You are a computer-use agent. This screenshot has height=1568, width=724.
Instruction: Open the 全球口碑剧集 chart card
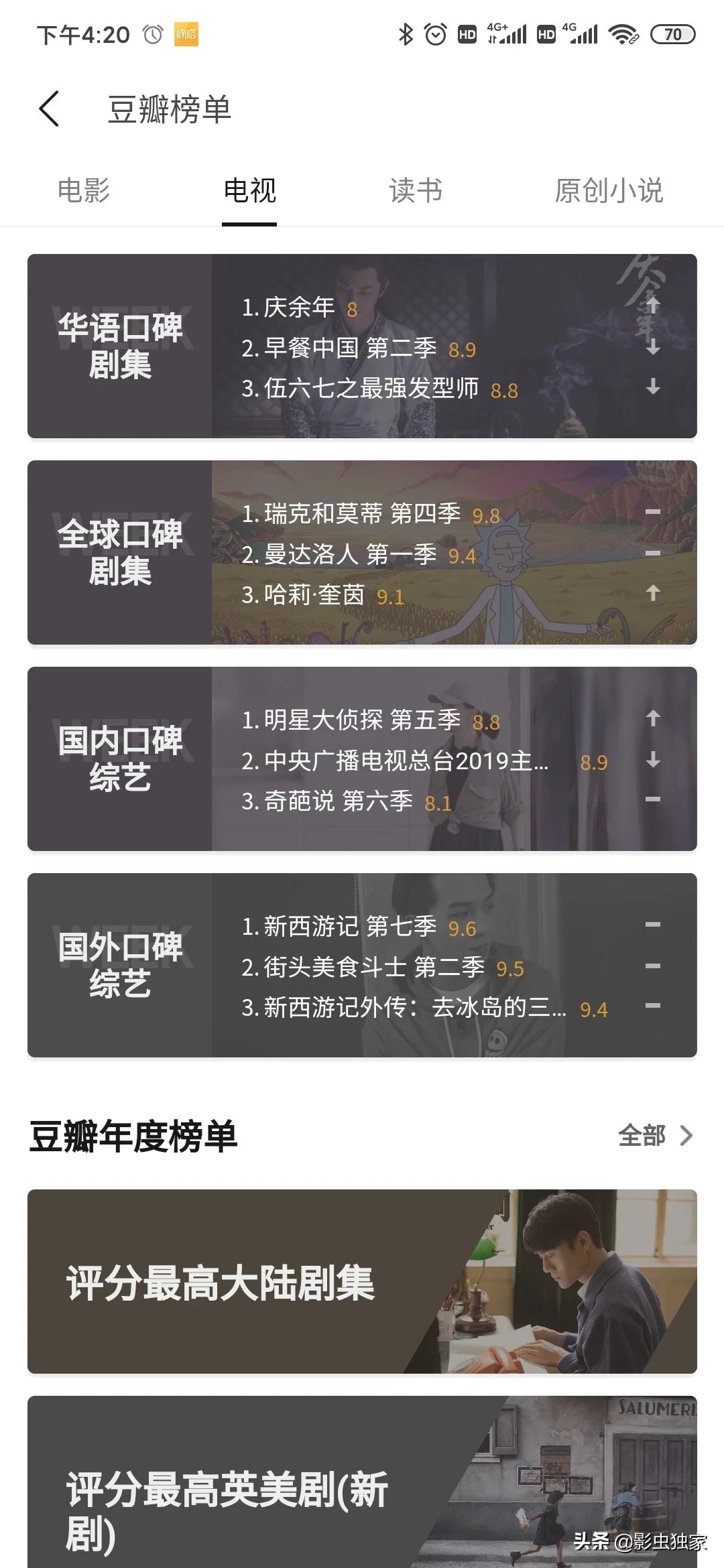point(362,552)
